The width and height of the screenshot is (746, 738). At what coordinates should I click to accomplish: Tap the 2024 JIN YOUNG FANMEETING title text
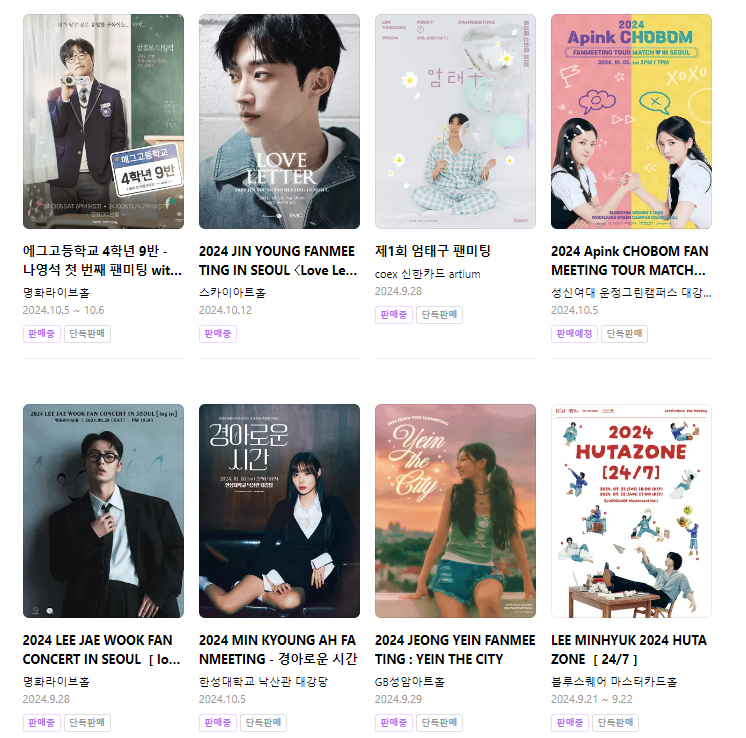[x=278, y=260]
